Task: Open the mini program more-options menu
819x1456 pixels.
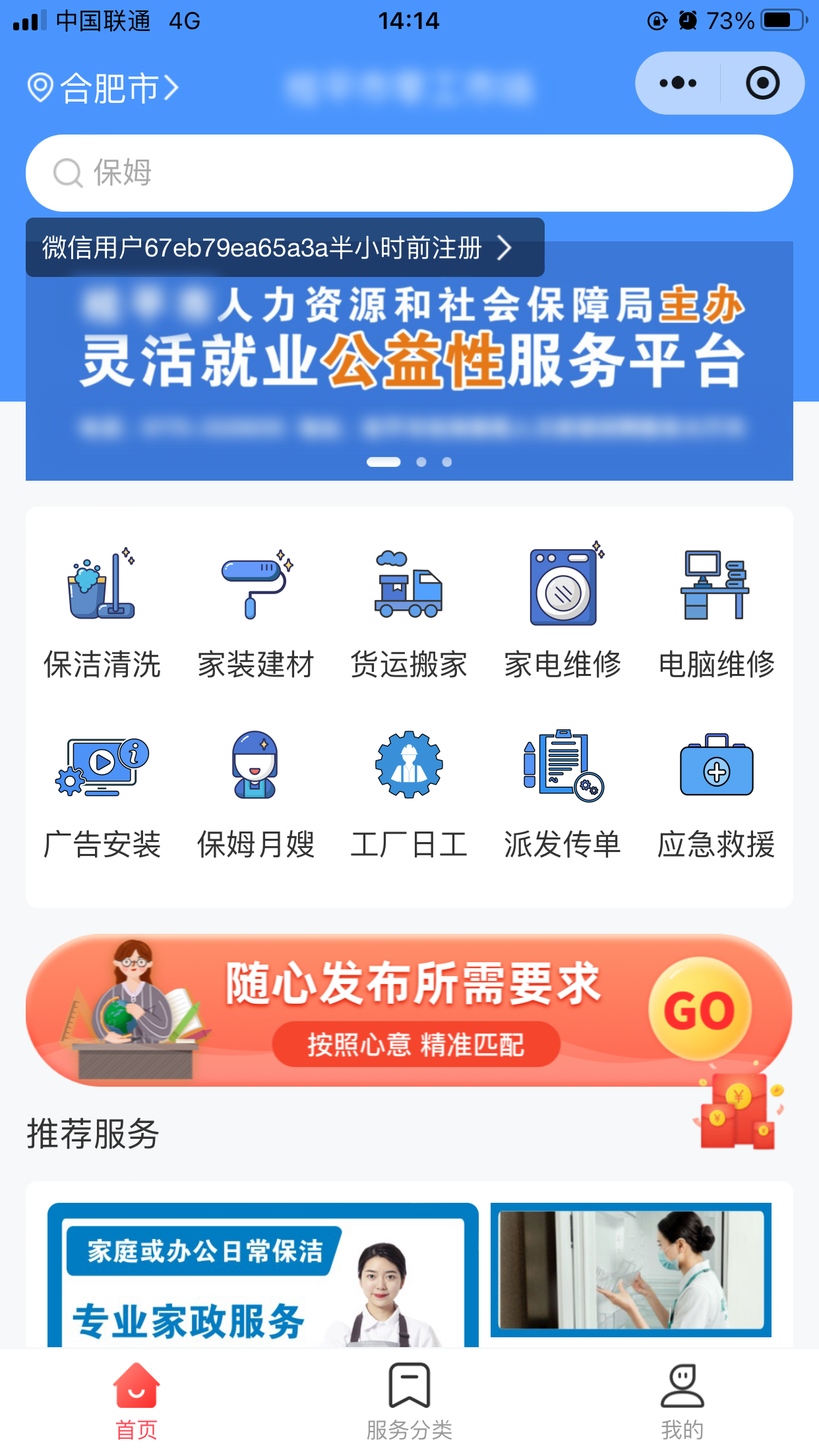Action: [x=678, y=83]
